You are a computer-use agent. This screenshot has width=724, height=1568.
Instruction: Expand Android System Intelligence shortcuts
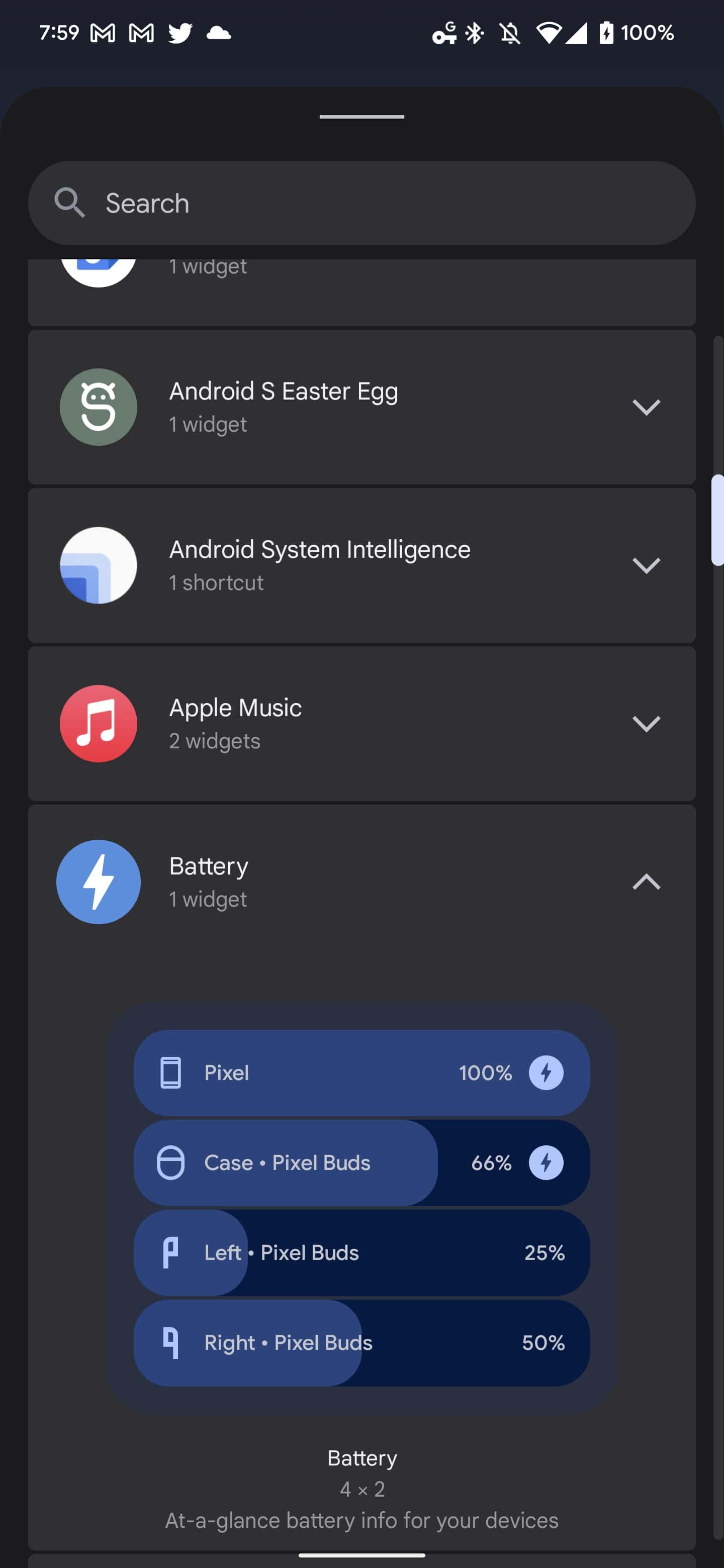point(361,565)
